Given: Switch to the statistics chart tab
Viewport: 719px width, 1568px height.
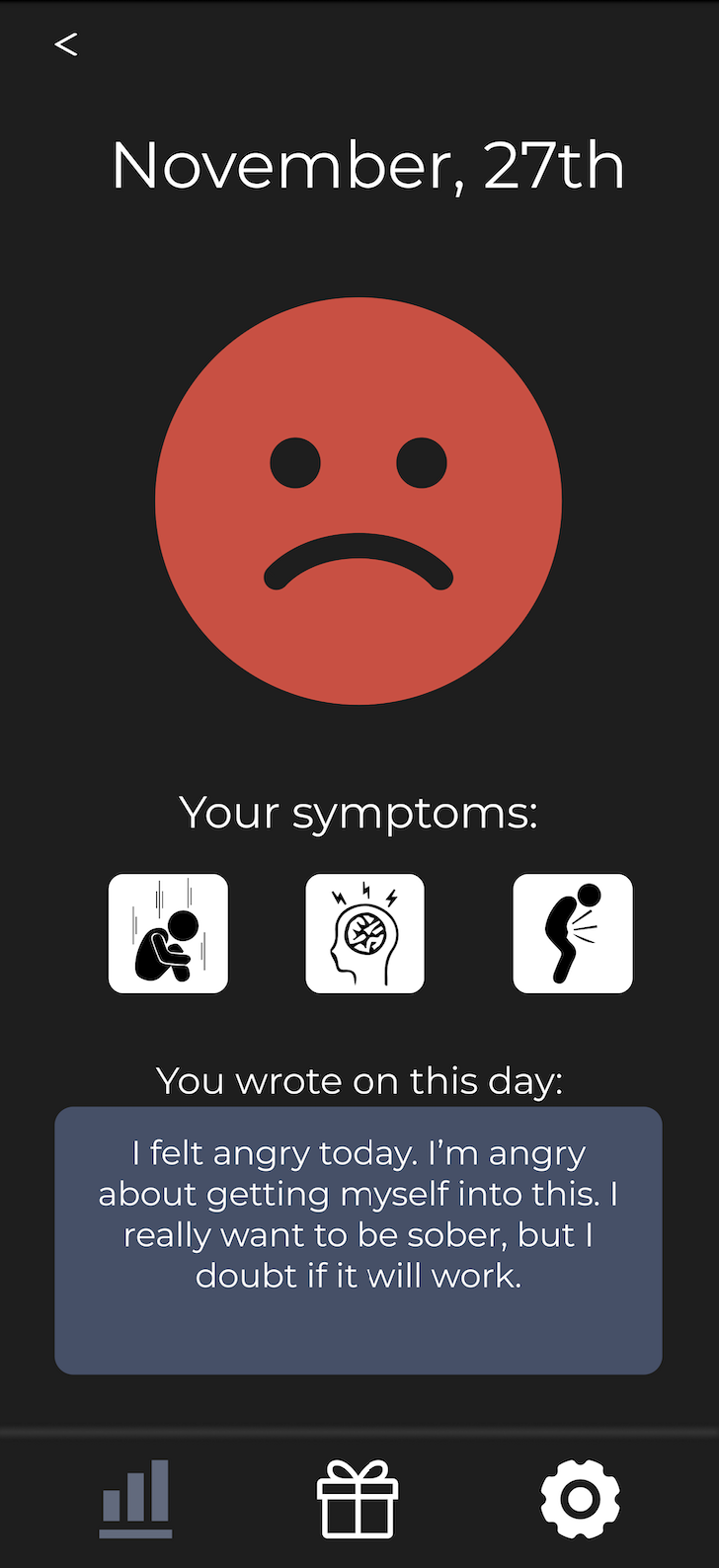Looking at the screenshot, I should click(x=136, y=1498).
